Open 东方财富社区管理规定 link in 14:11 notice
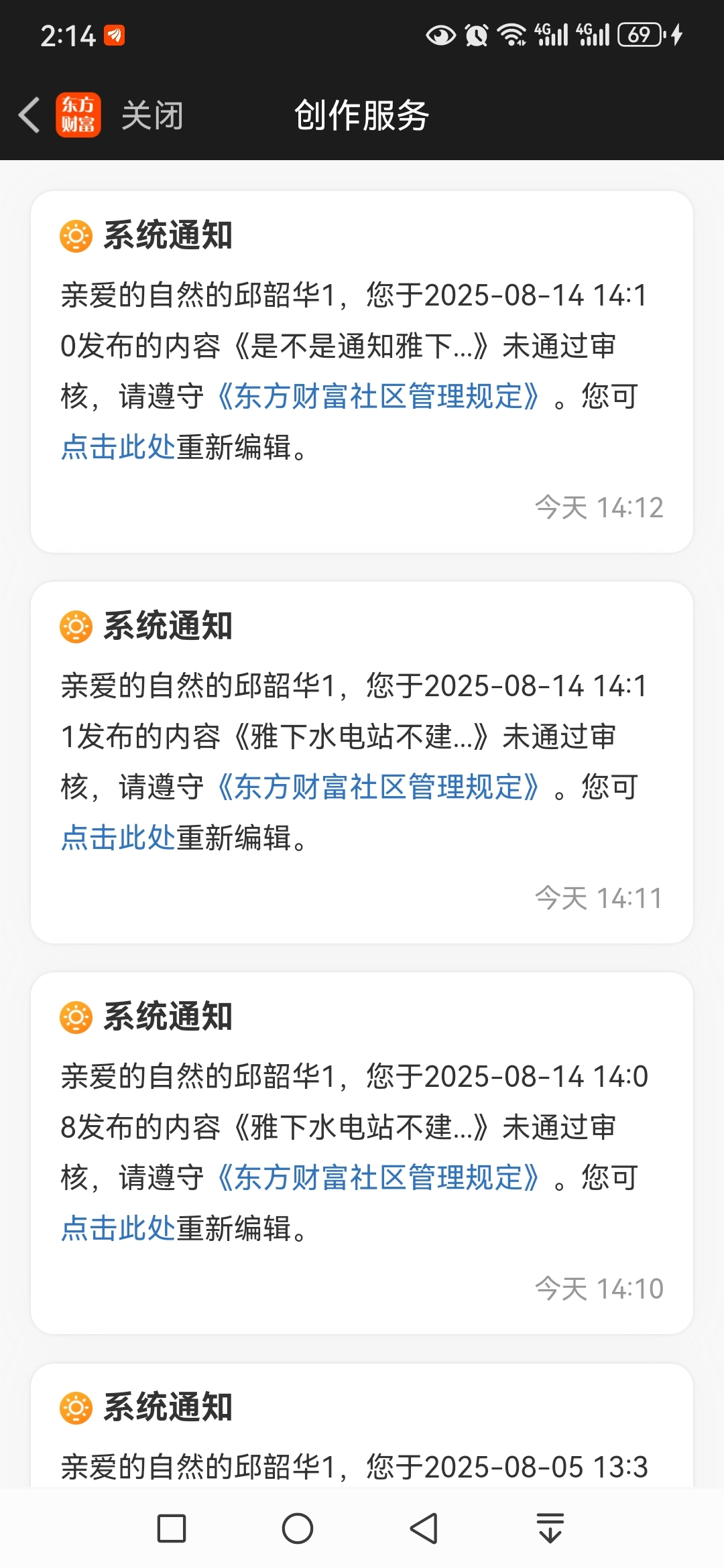Image resolution: width=724 pixels, height=1568 pixels. coord(379,787)
